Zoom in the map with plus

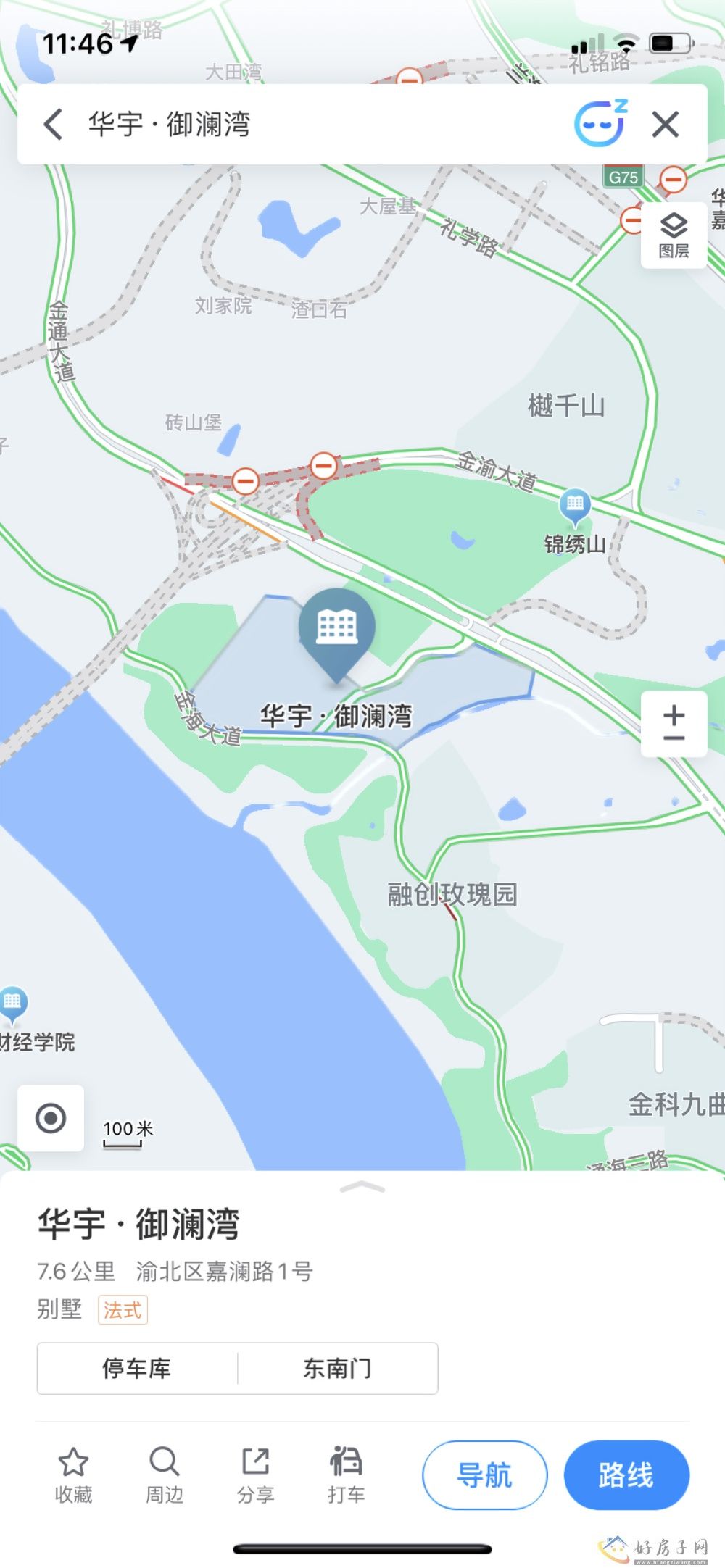(674, 713)
